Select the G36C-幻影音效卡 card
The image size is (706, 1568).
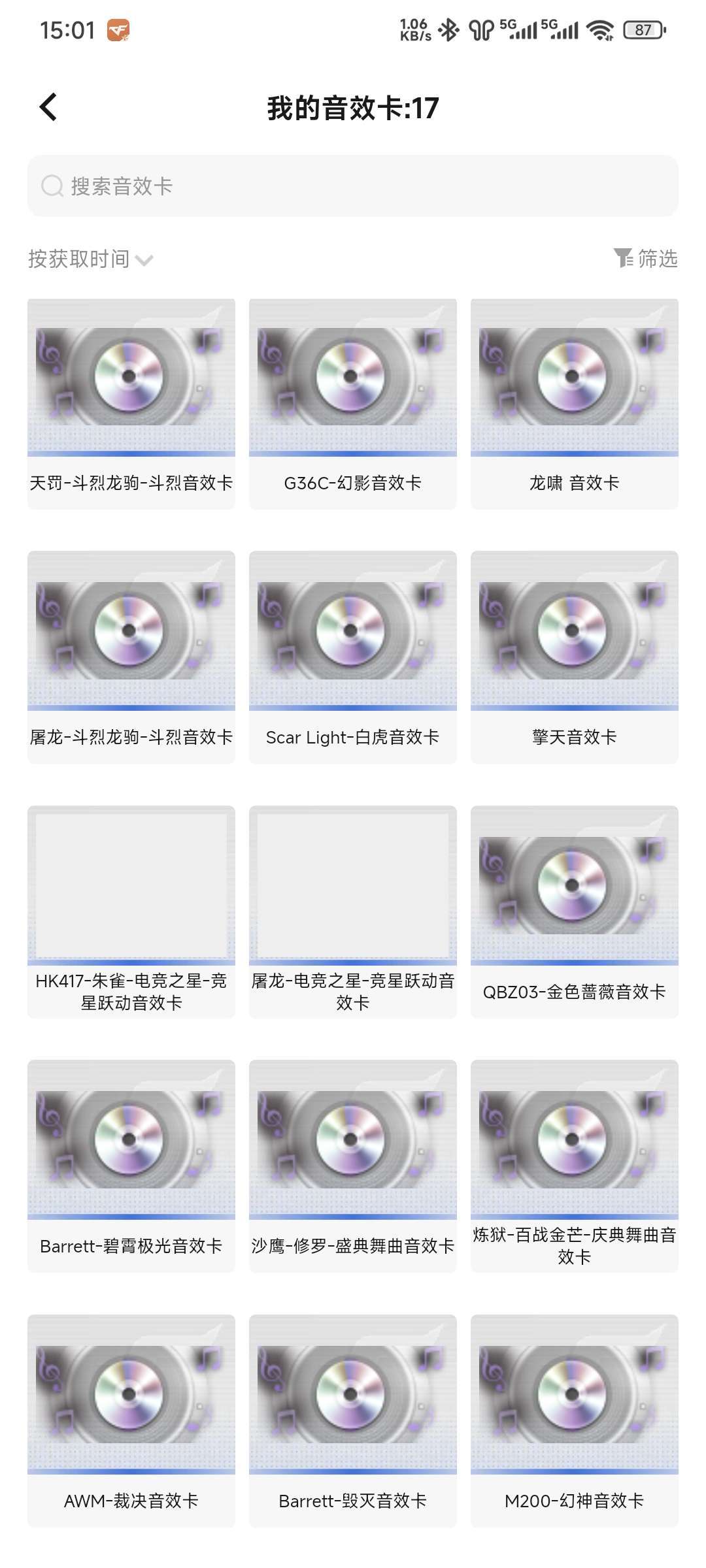point(353,402)
